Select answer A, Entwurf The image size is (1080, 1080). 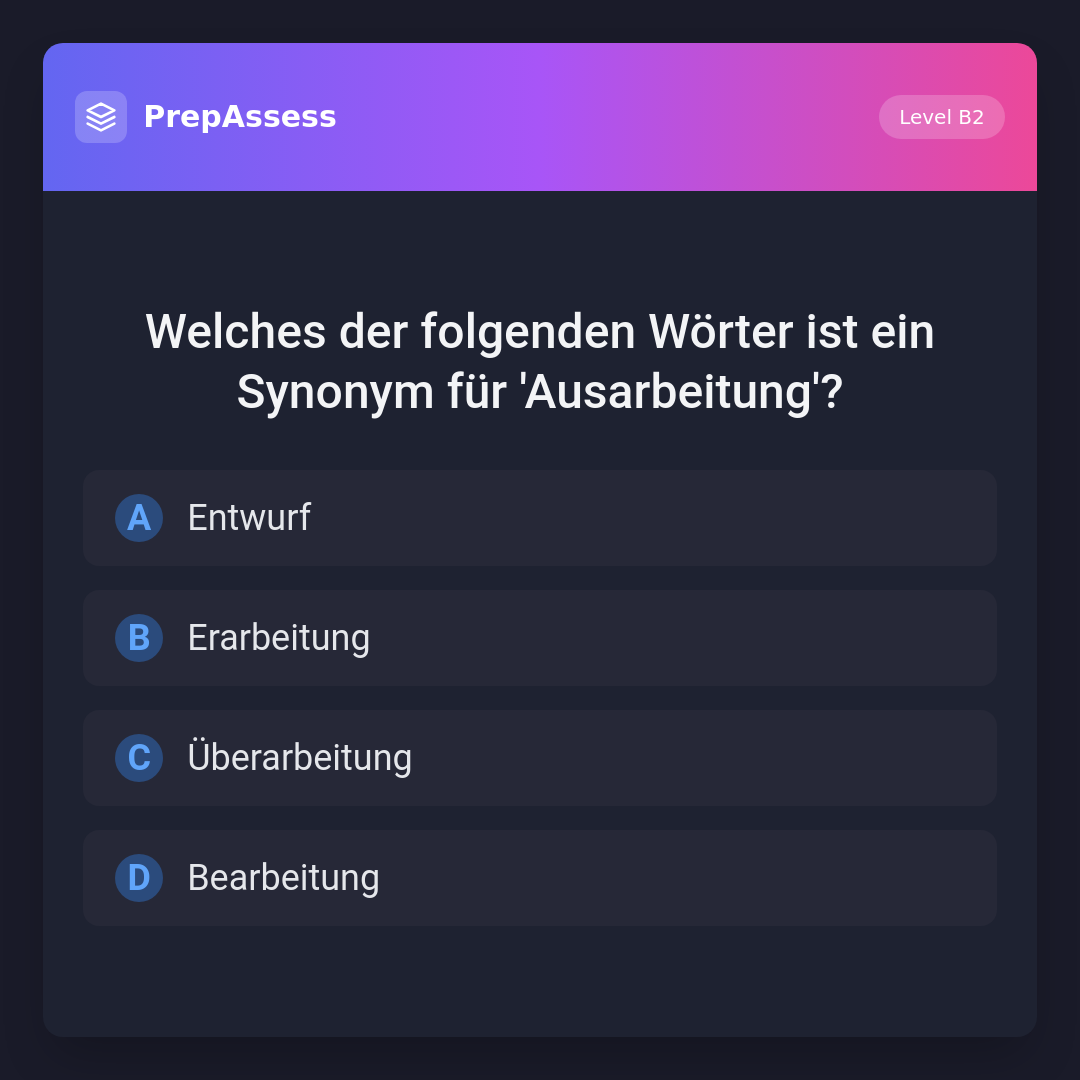coord(540,518)
